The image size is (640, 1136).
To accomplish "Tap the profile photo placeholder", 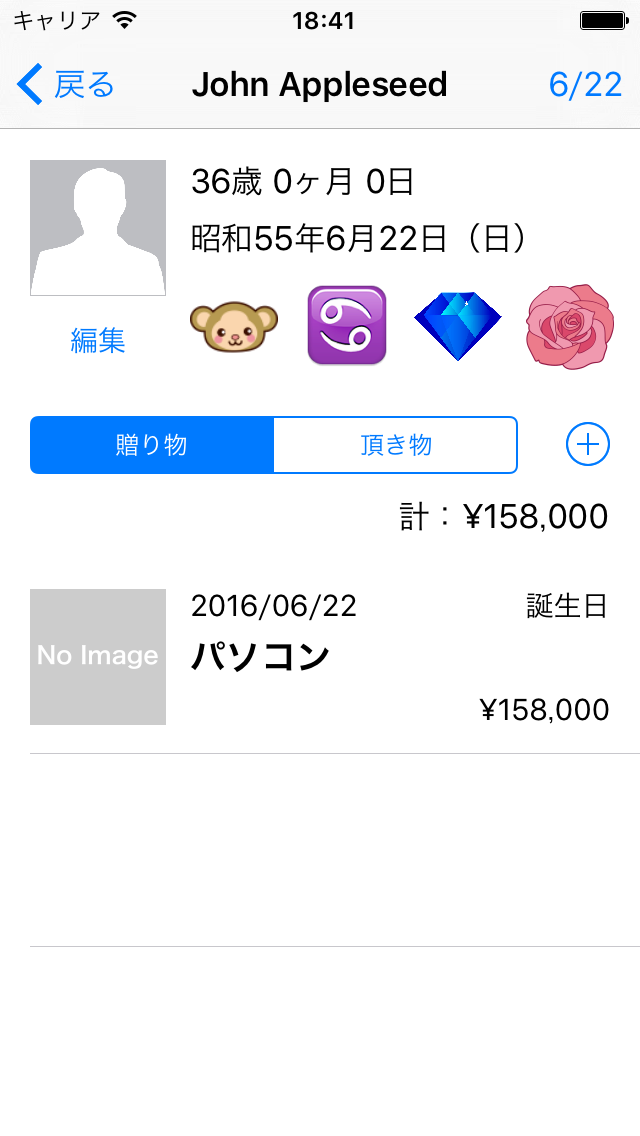I will click(98, 227).
